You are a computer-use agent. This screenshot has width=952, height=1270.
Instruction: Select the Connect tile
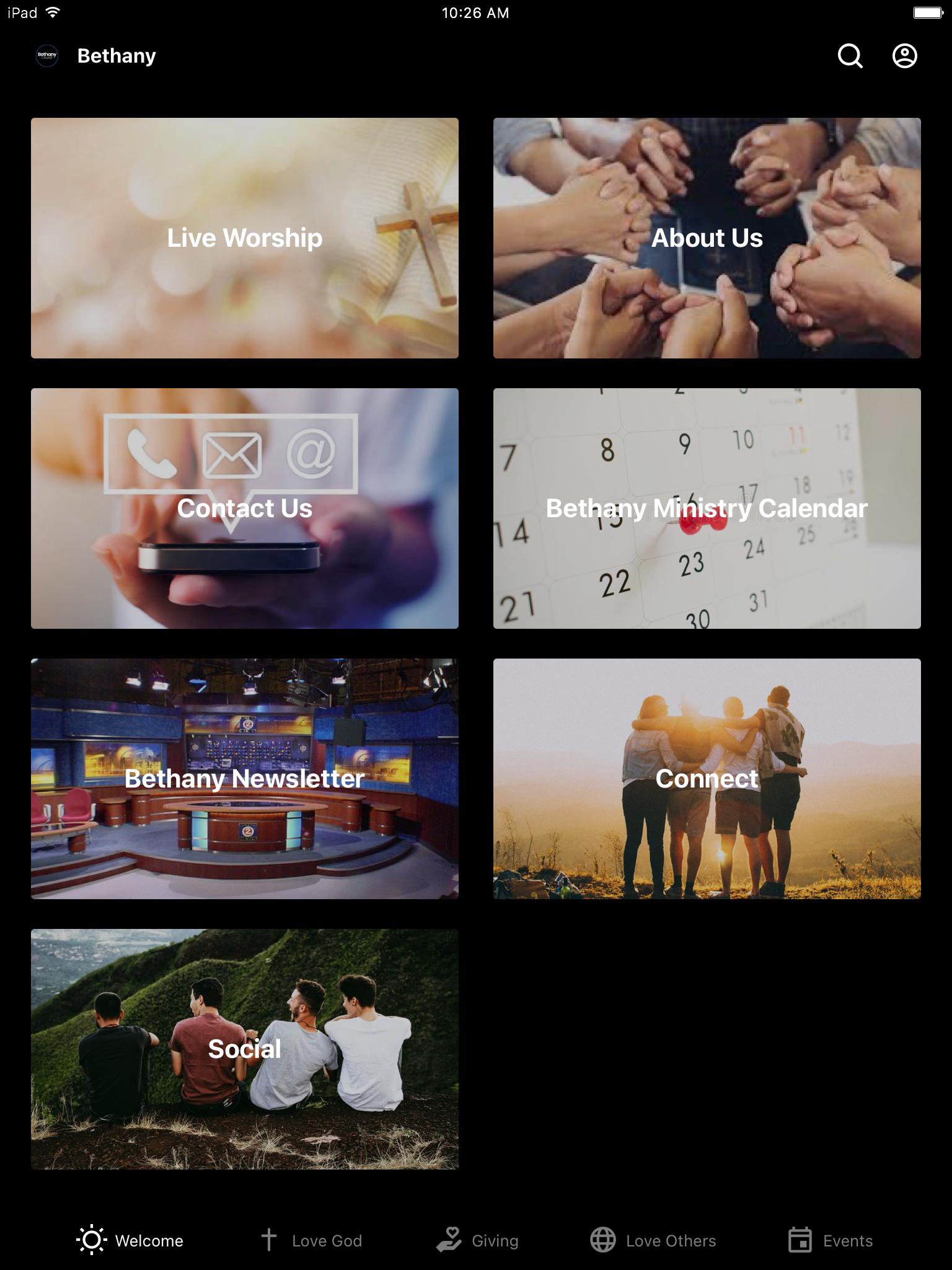[707, 779]
